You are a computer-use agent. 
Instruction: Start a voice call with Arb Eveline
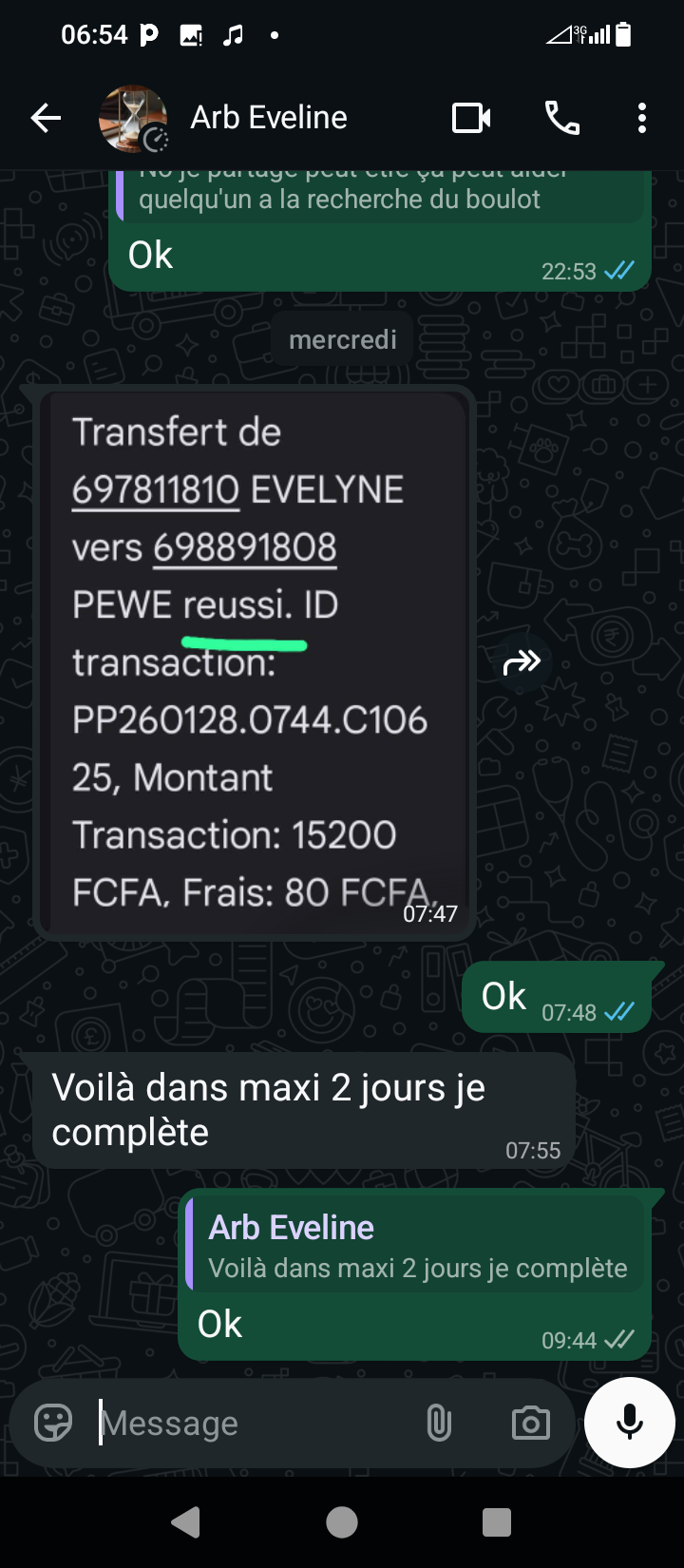(x=561, y=118)
